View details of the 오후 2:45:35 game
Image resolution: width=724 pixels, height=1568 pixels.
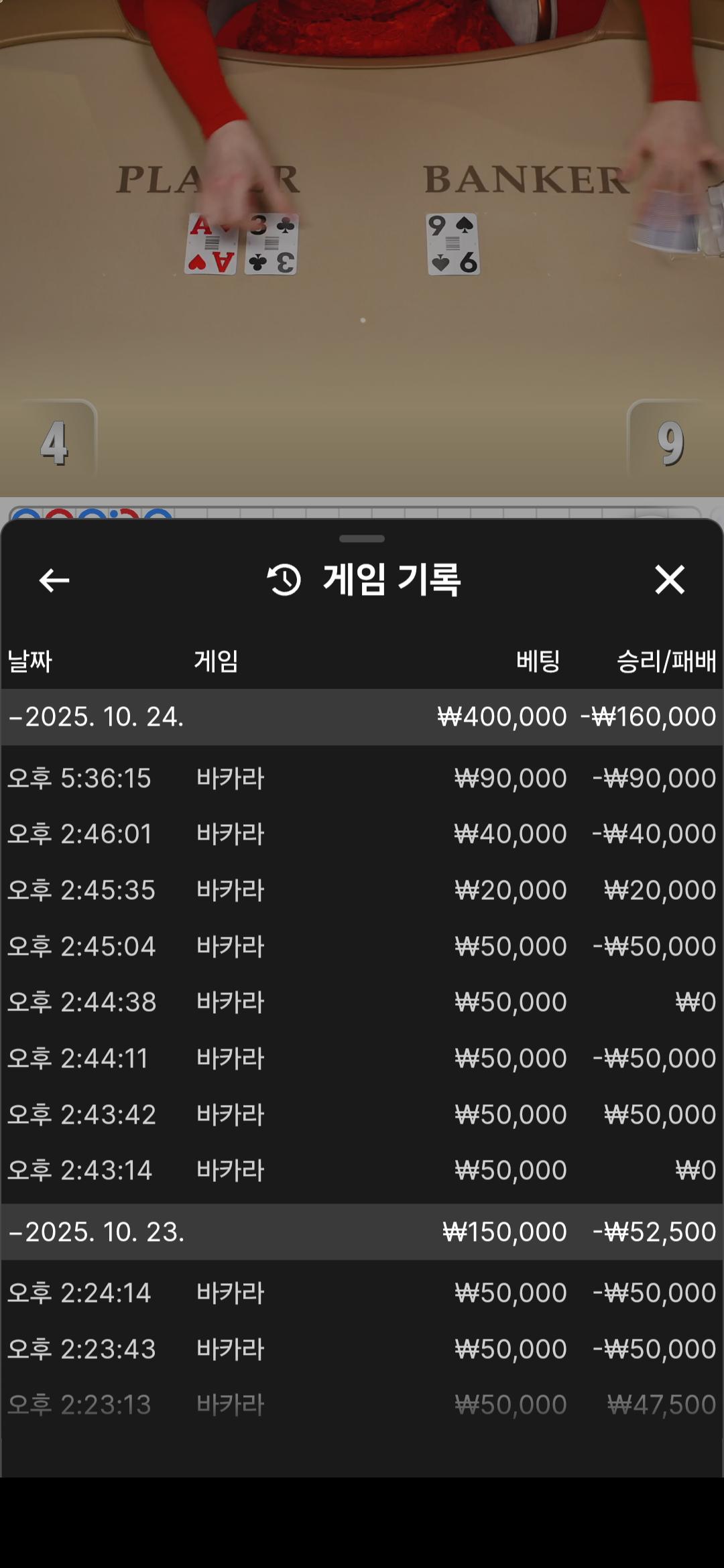[x=362, y=890]
